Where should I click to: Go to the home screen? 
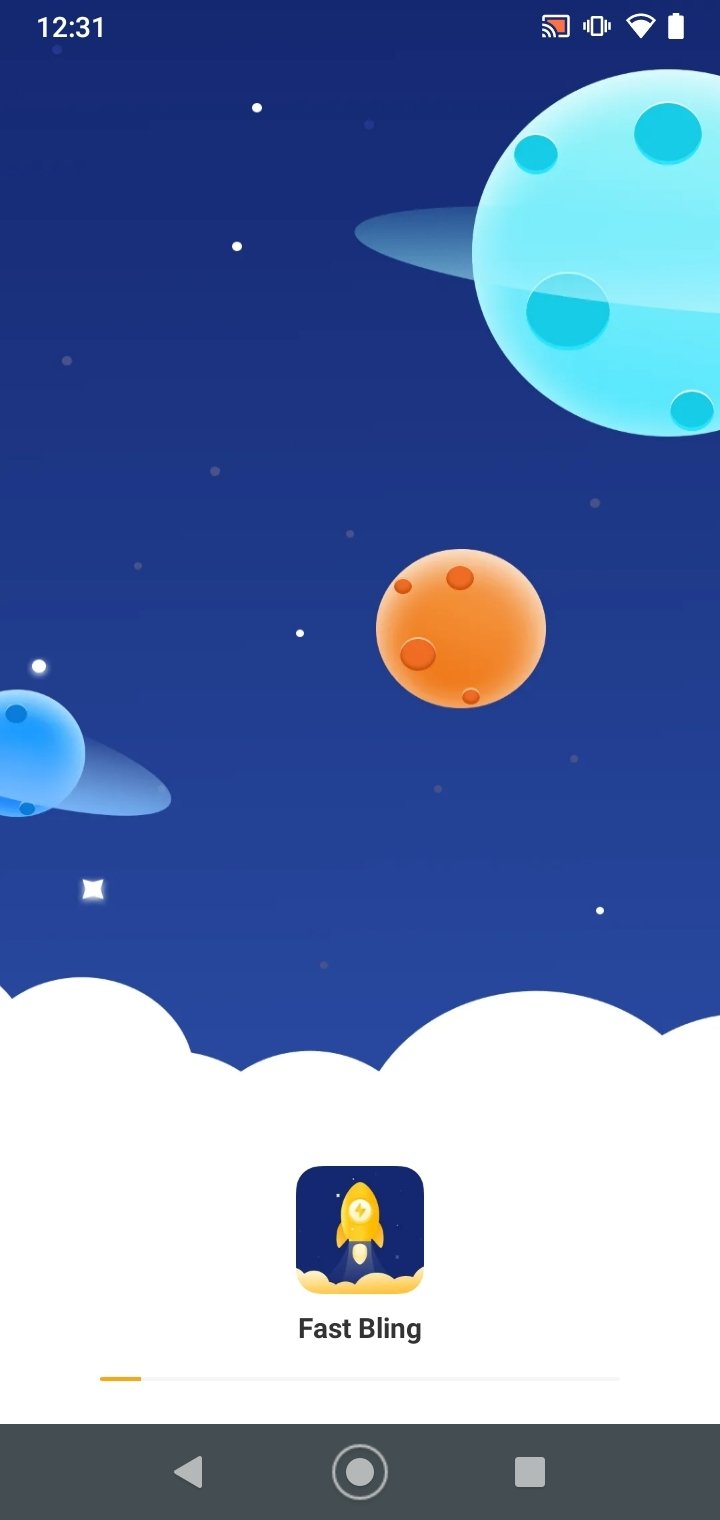coord(360,1472)
